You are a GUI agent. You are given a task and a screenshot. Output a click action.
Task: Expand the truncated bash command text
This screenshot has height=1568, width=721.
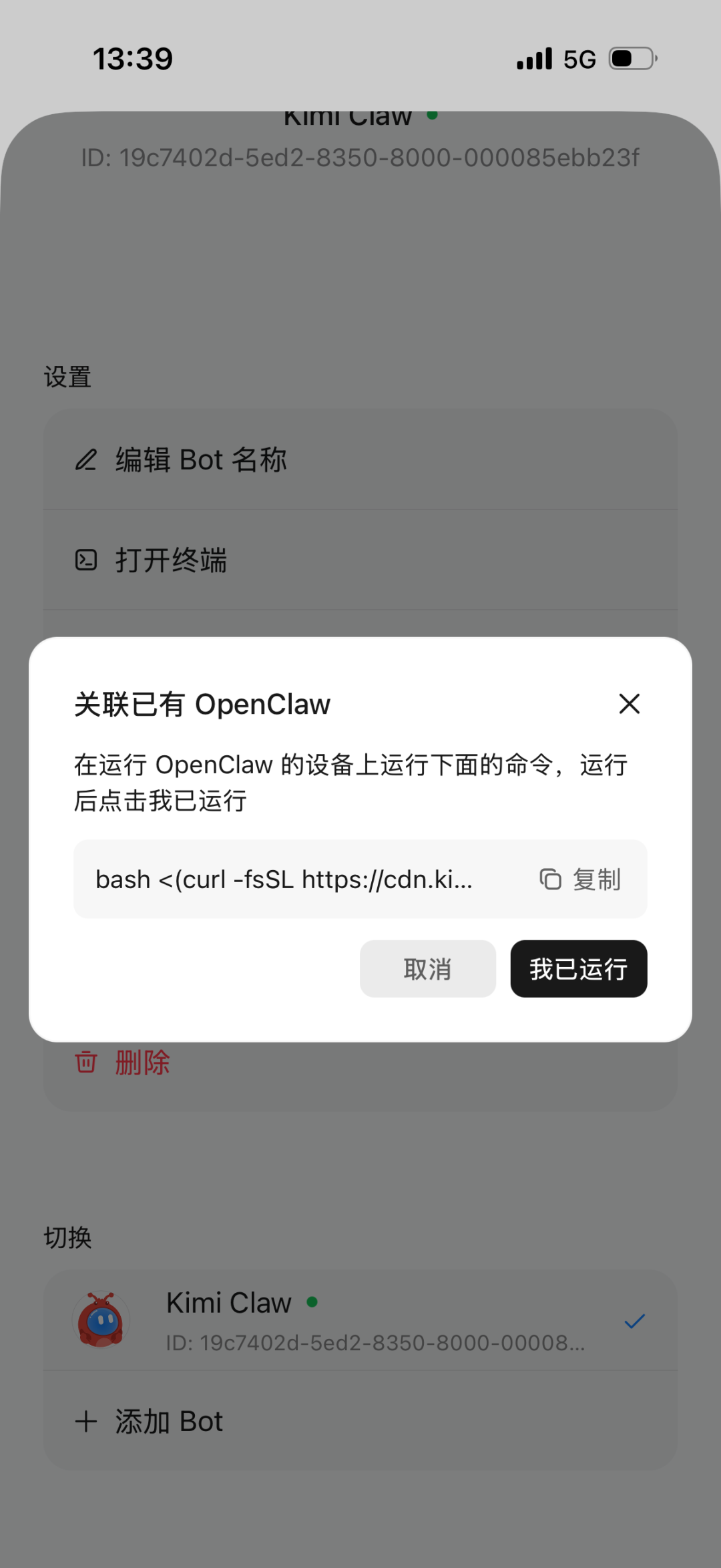tap(284, 879)
